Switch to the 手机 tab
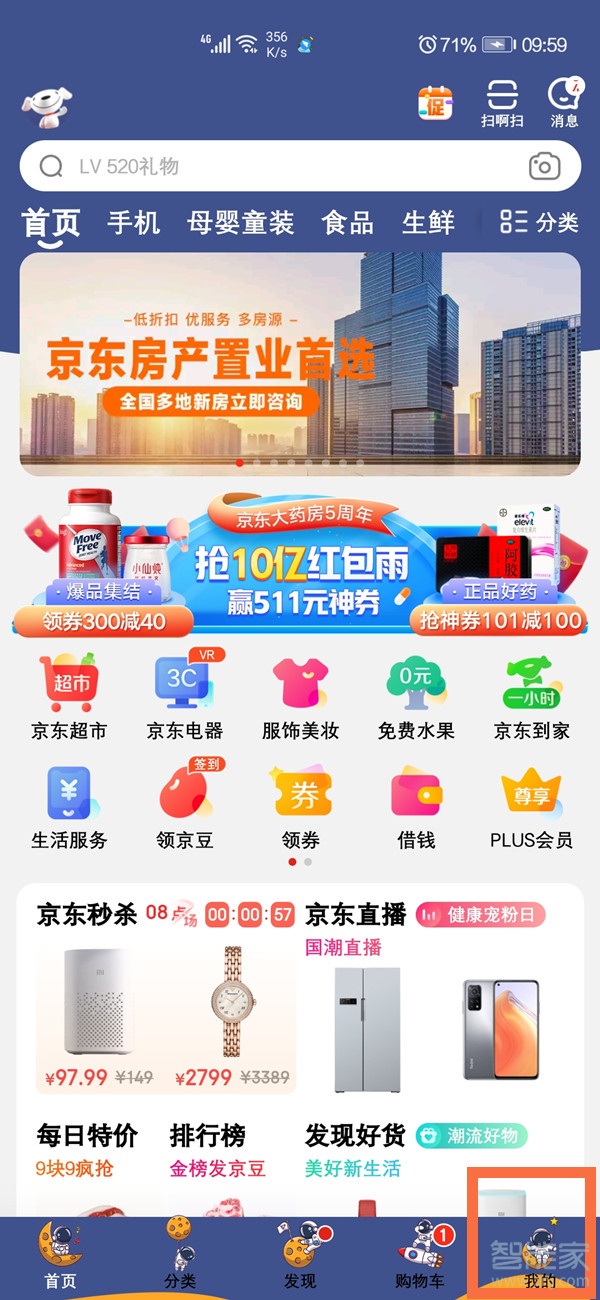This screenshot has height=1300, width=600. click(x=133, y=222)
